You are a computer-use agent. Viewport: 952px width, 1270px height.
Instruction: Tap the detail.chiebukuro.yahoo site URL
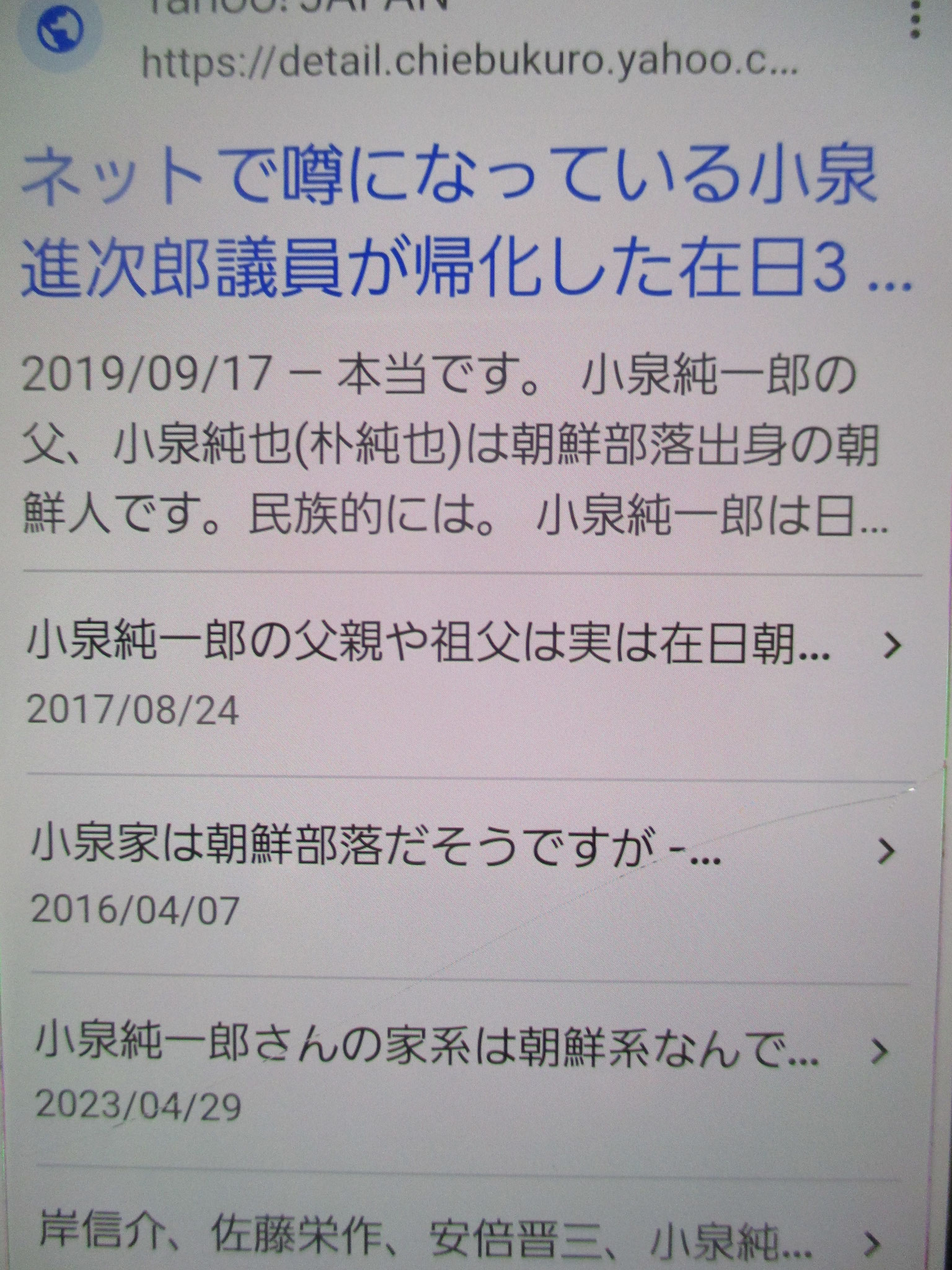tap(468, 64)
